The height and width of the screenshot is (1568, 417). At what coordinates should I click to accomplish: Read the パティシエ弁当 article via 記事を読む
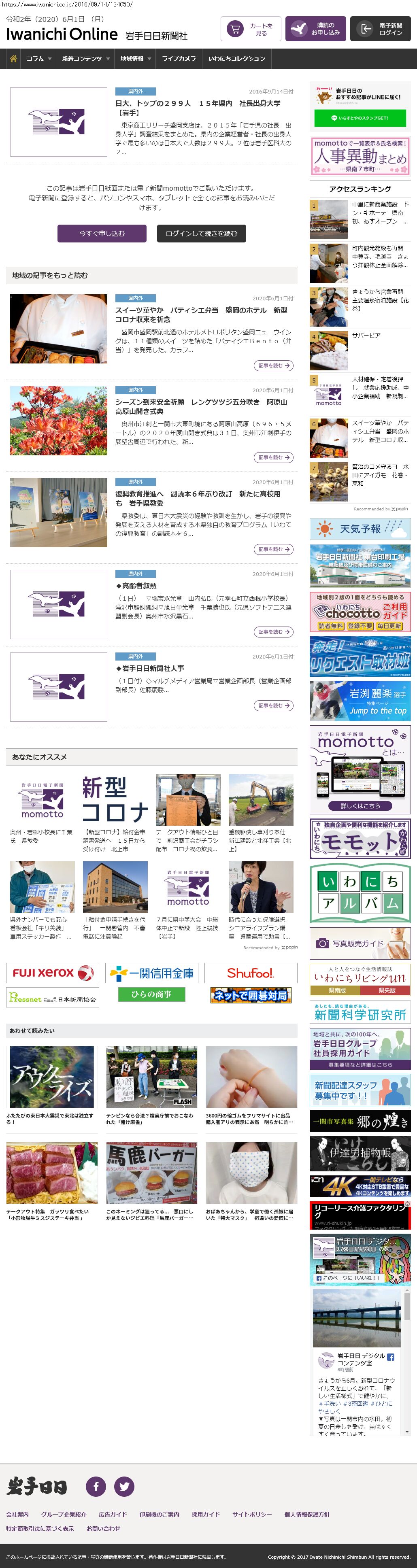click(x=273, y=365)
